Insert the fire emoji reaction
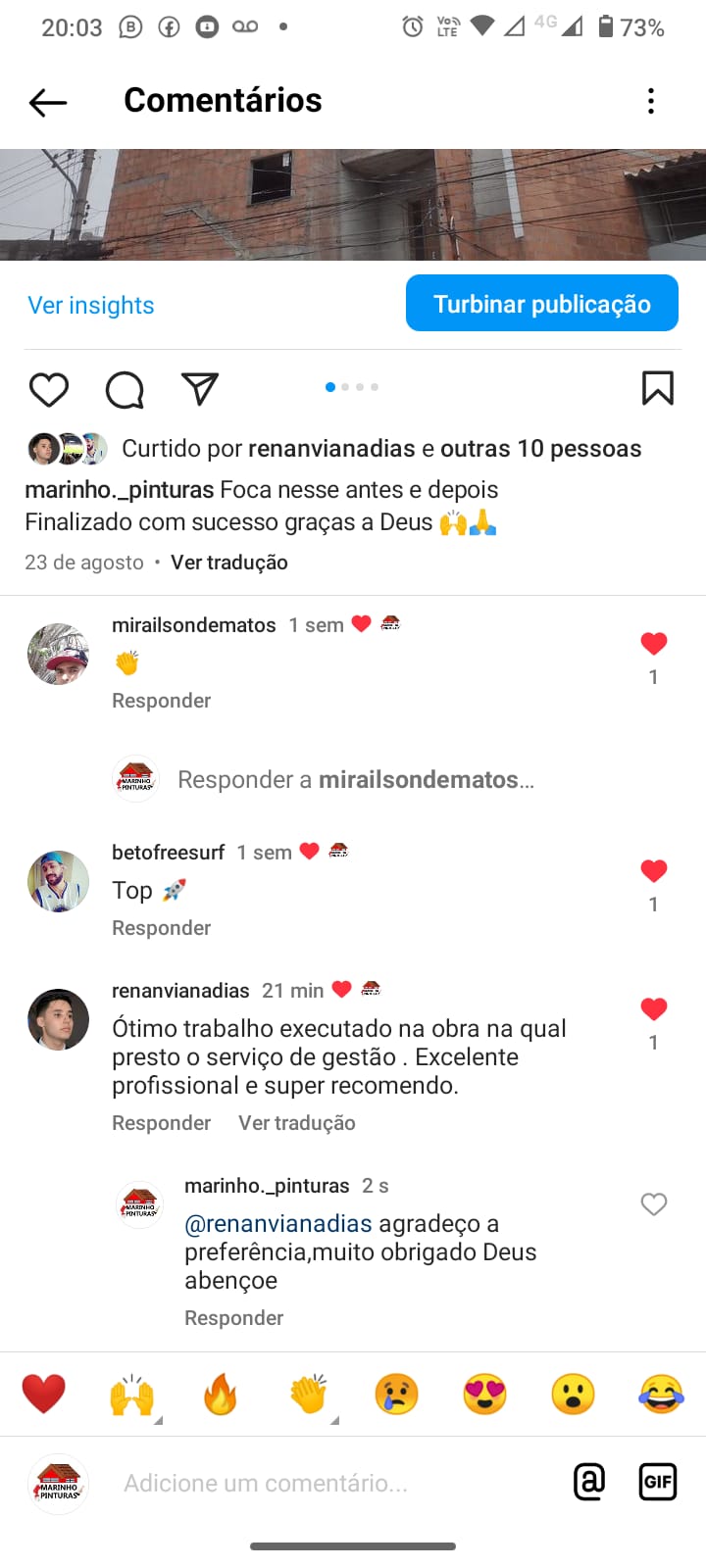Viewport: 706px width, 1568px height. 221,1394
